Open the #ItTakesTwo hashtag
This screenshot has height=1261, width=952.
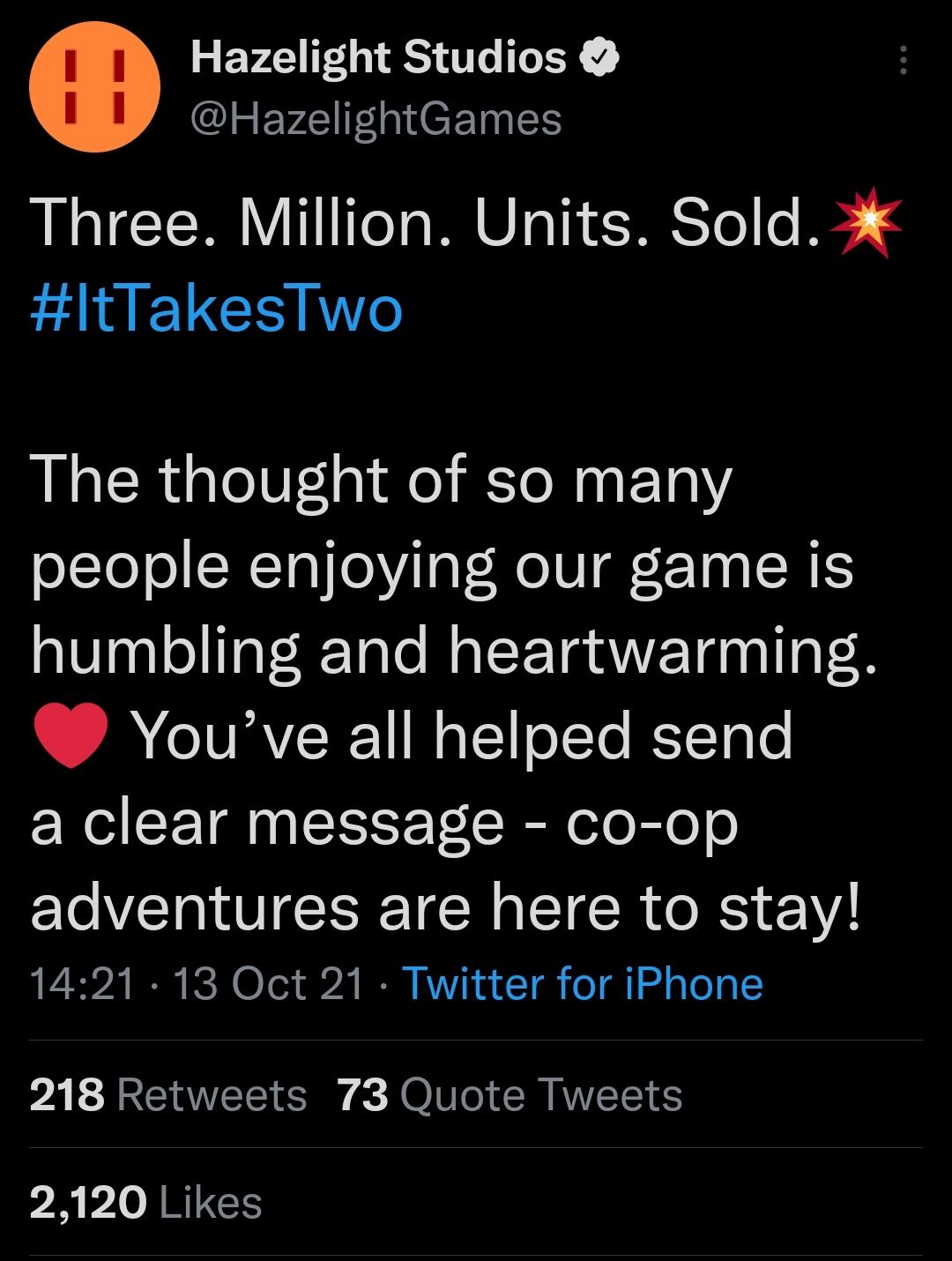(217, 310)
